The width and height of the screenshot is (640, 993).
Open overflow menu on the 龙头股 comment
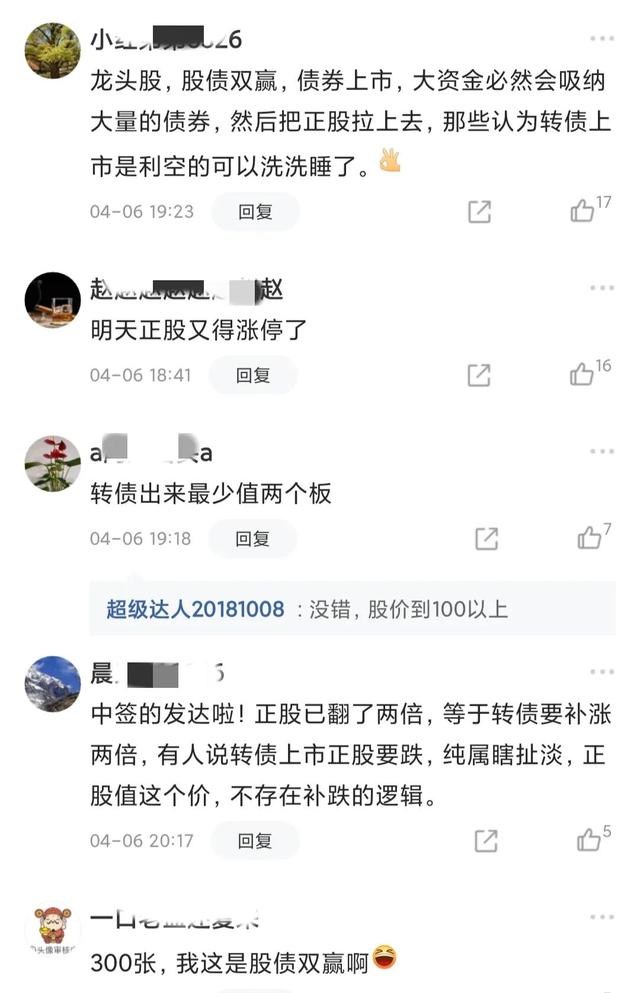click(601, 39)
